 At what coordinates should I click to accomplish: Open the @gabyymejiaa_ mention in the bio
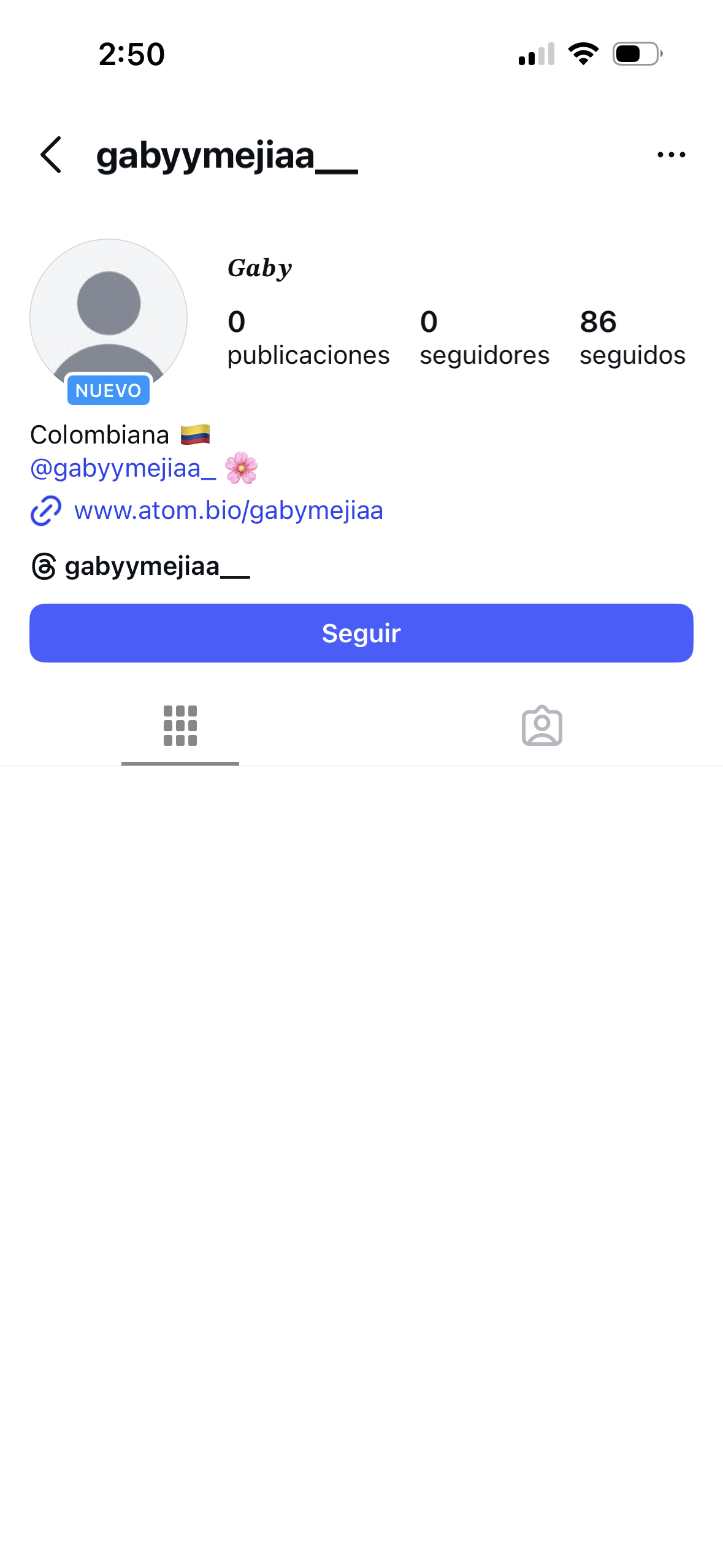[x=123, y=468]
